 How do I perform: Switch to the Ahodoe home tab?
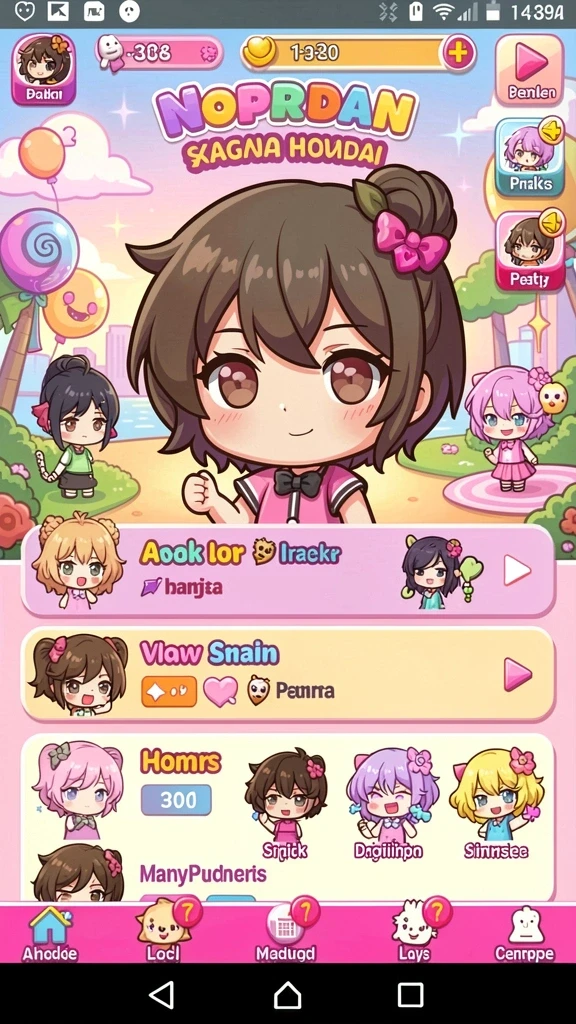(50, 934)
